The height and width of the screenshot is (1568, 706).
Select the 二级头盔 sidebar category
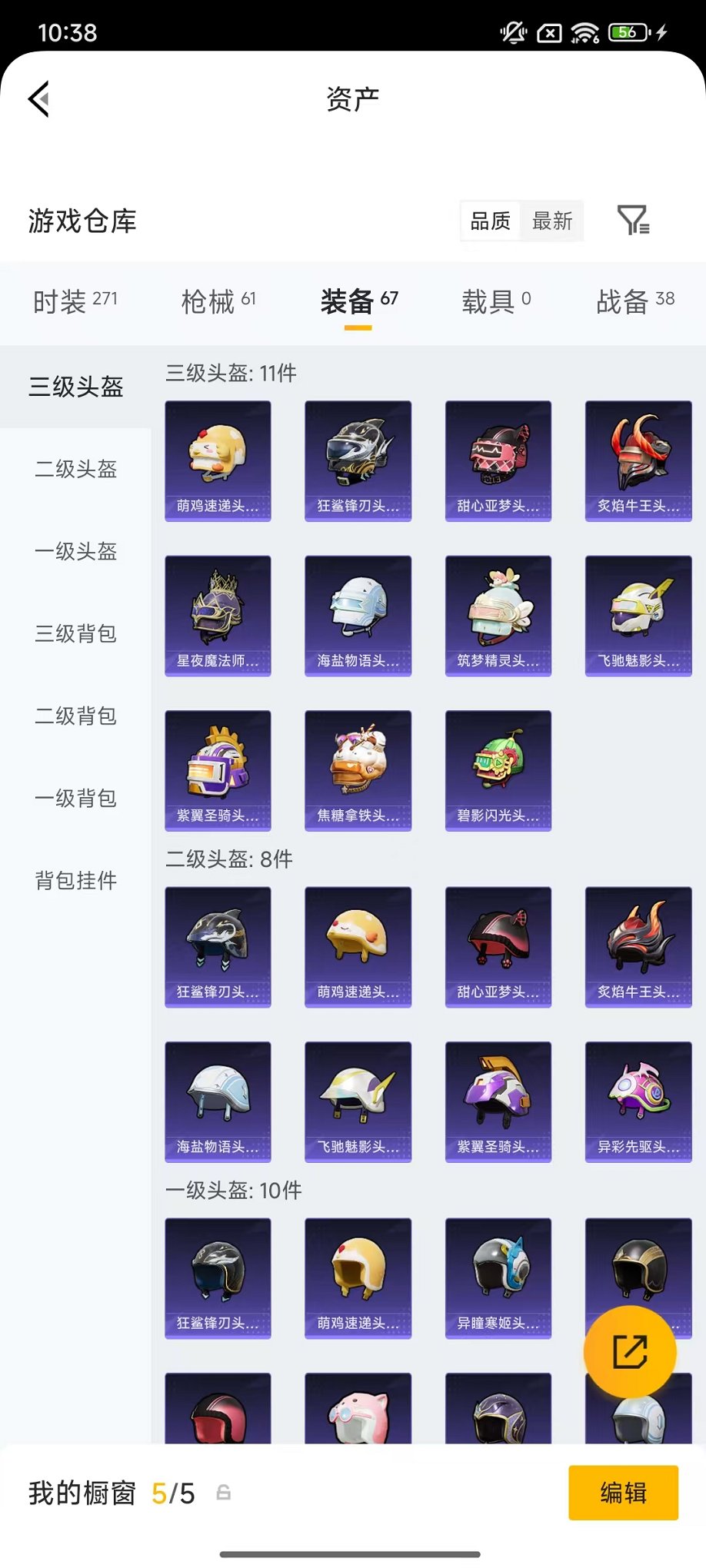pos(75,470)
